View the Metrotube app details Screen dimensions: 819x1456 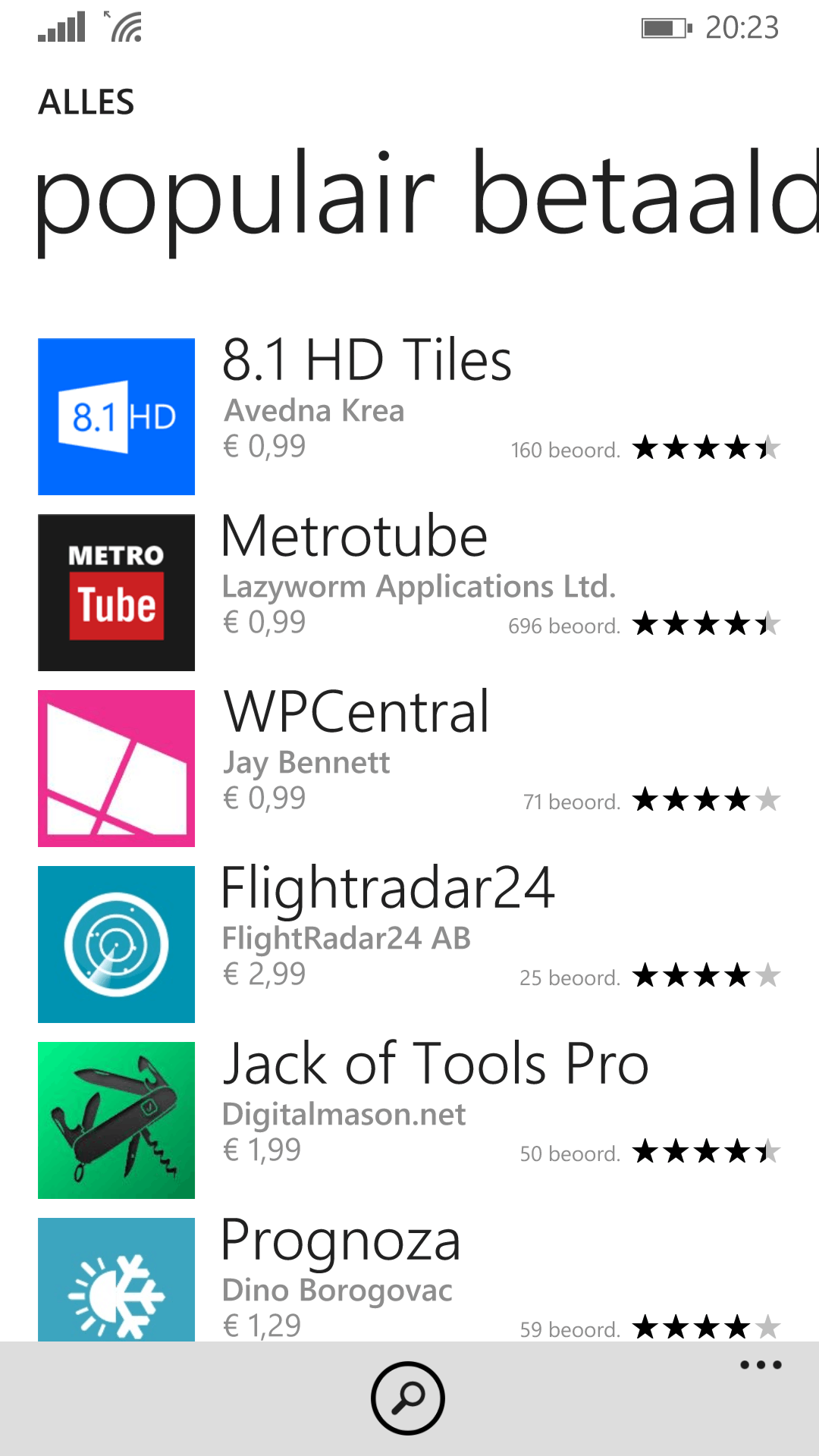(x=409, y=592)
